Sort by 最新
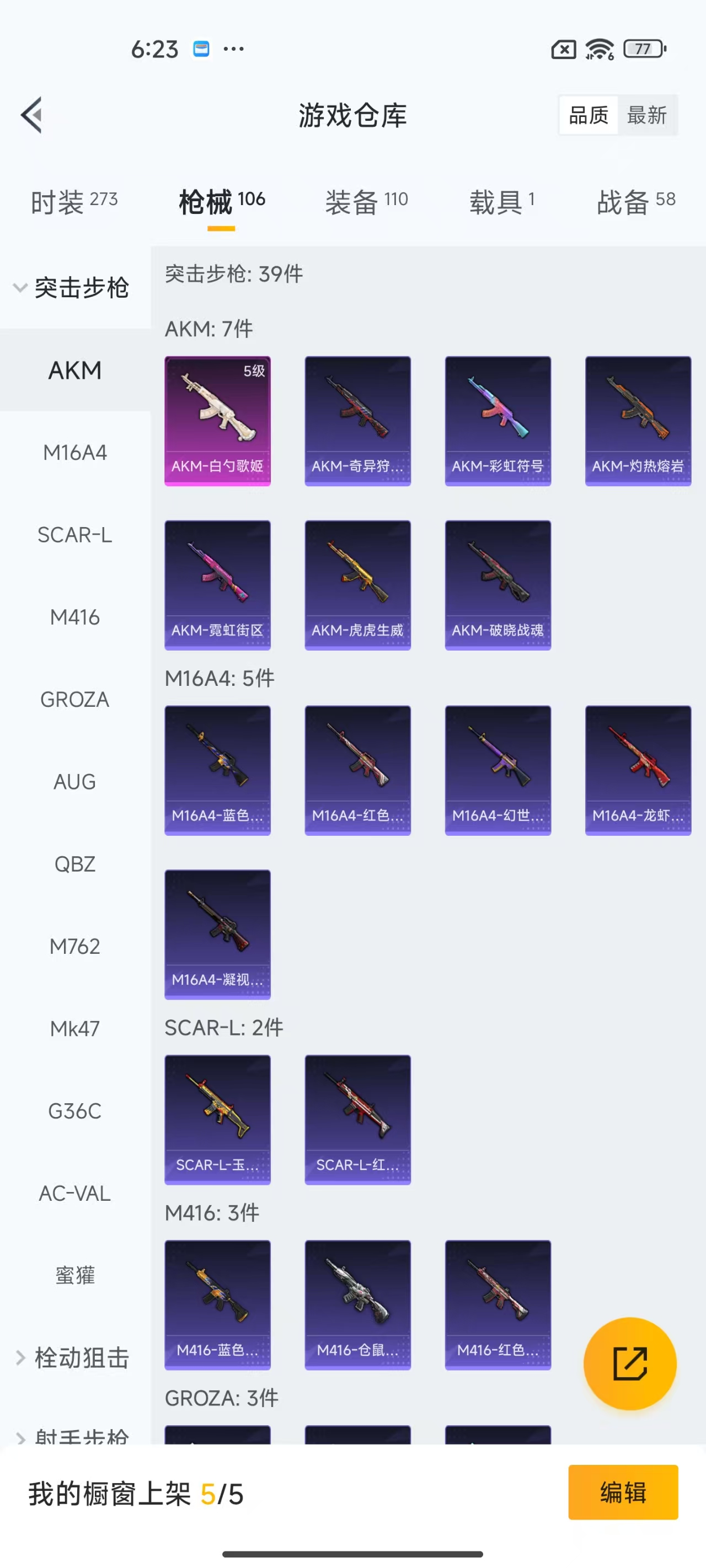The image size is (706, 1568). point(646,115)
